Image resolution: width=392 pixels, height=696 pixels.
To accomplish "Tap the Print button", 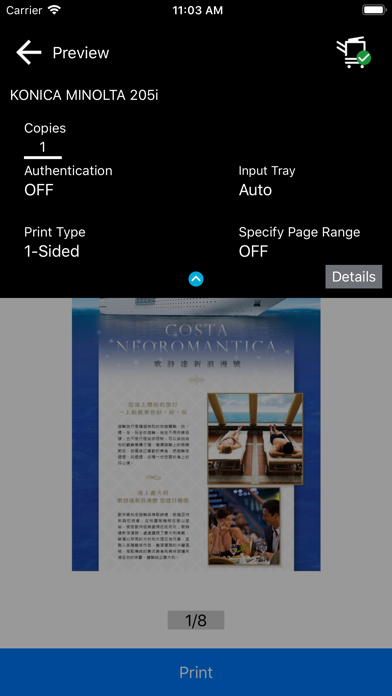I will [196, 672].
